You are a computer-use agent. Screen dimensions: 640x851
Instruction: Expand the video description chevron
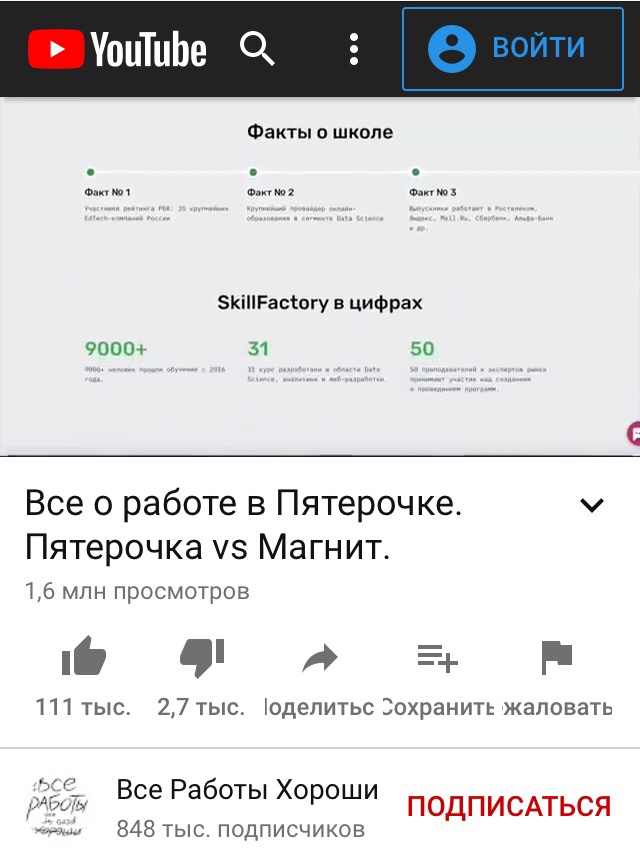click(x=592, y=505)
